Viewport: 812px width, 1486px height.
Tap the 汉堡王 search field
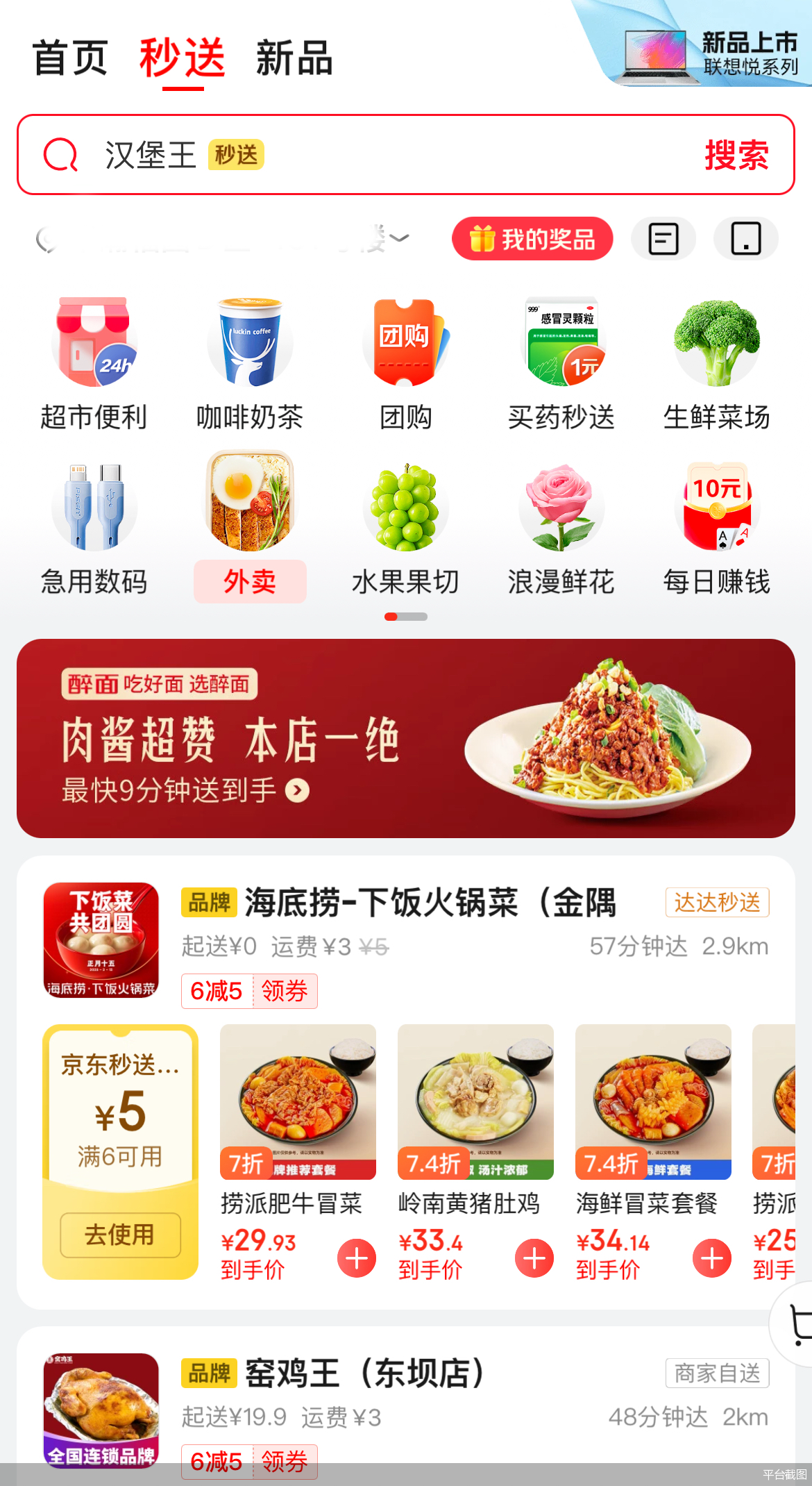(x=389, y=155)
